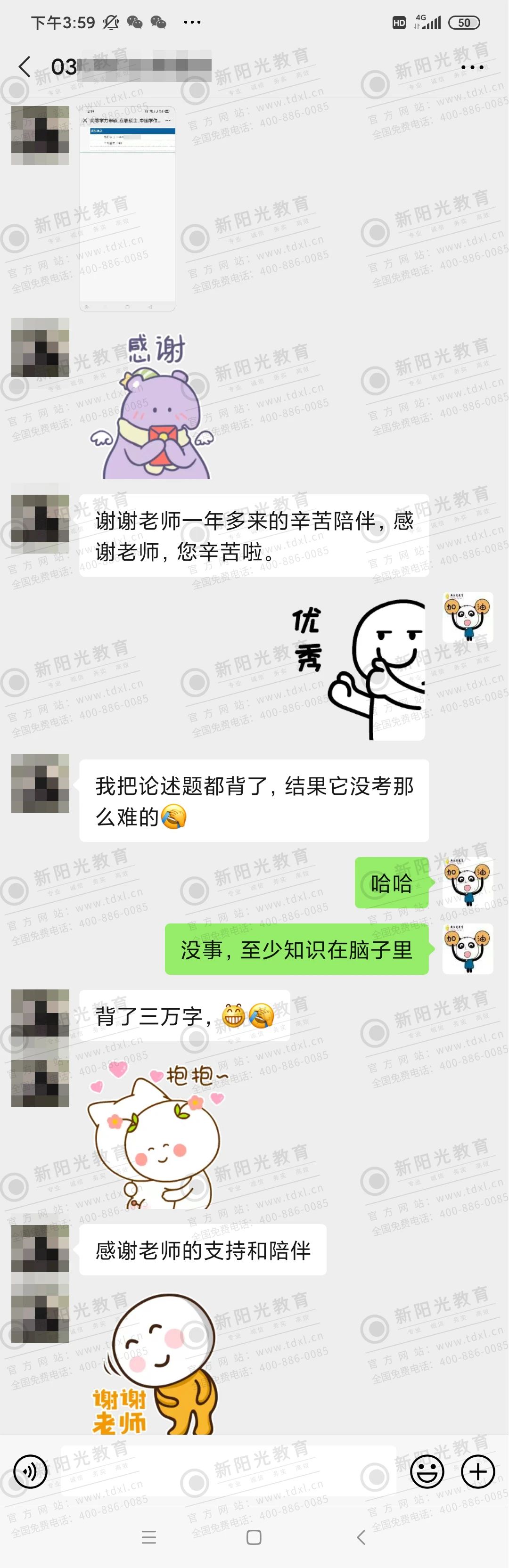Open recent apps from navigation bar
Image resolution: width=509 pixels, height=1568 pixels.
[x=149, y=1537]
